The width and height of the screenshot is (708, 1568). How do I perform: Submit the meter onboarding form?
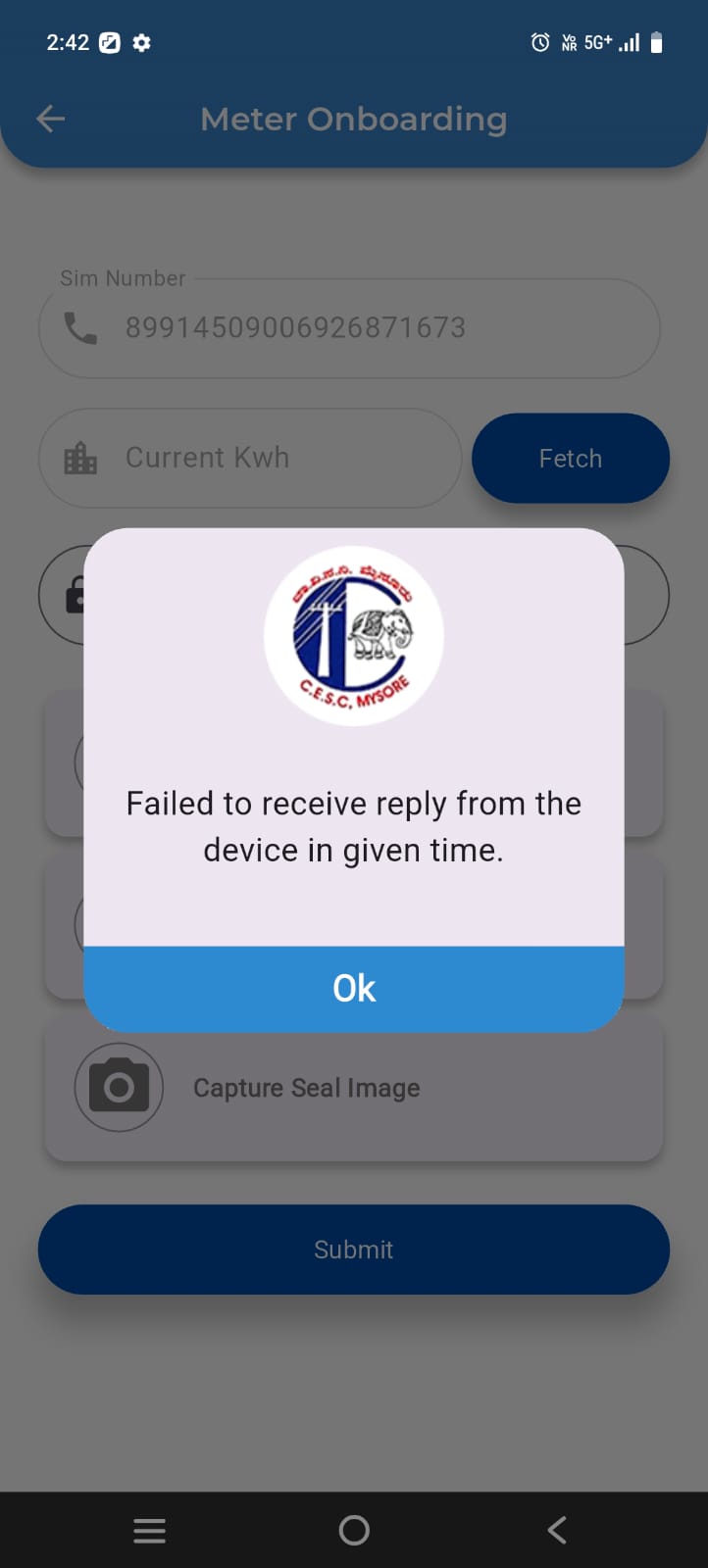[x=353, y=1249]
